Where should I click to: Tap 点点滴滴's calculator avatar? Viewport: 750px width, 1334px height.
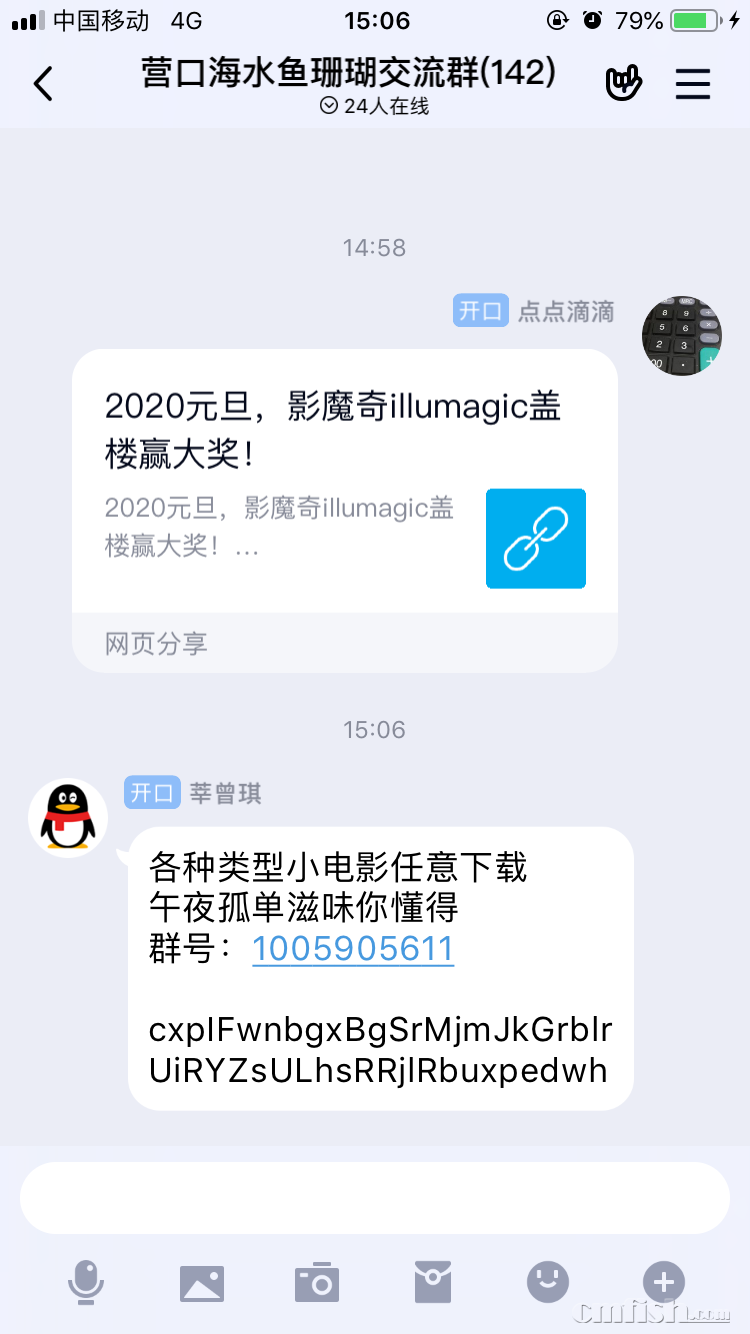(x=681, y=335)
